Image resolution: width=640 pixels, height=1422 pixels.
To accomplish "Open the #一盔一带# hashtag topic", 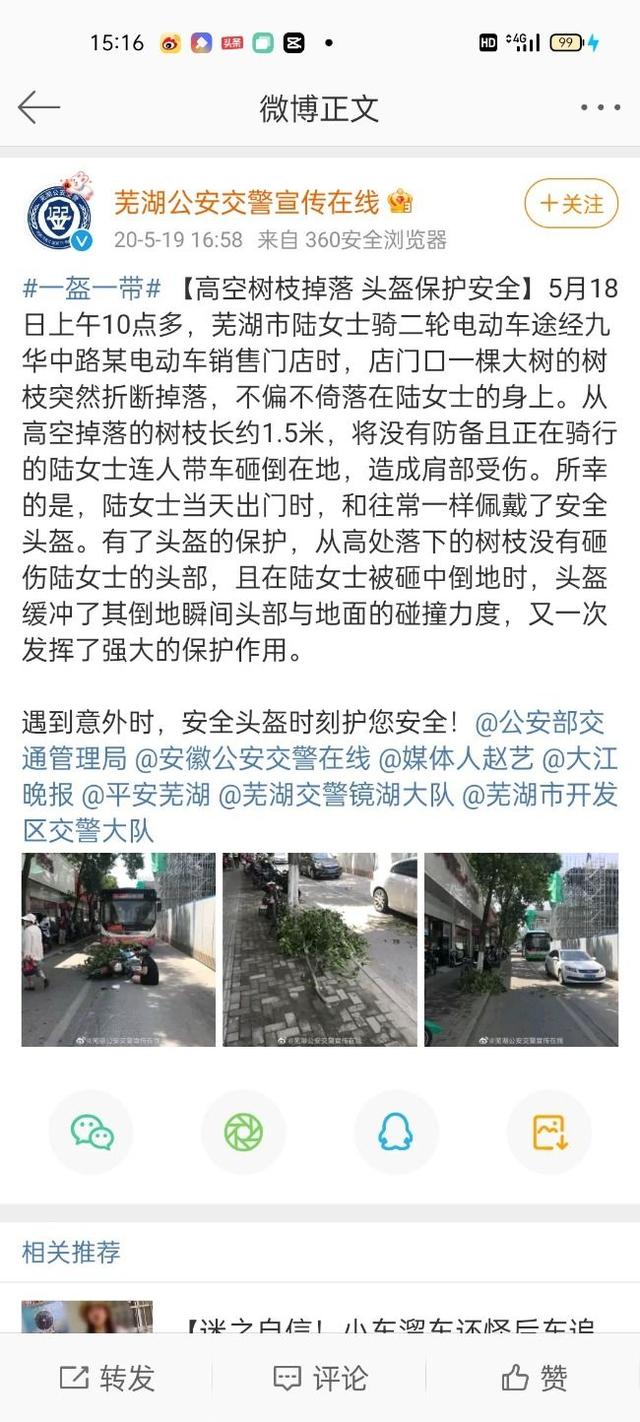I will 91,290.
